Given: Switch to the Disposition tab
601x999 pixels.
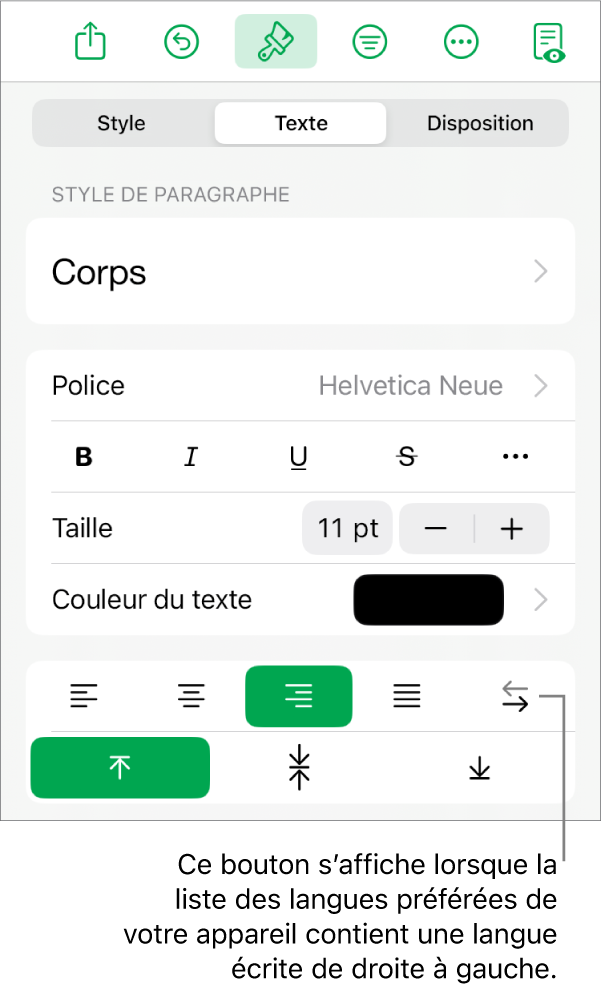Looking at the screenshot, I should (480, 124).
